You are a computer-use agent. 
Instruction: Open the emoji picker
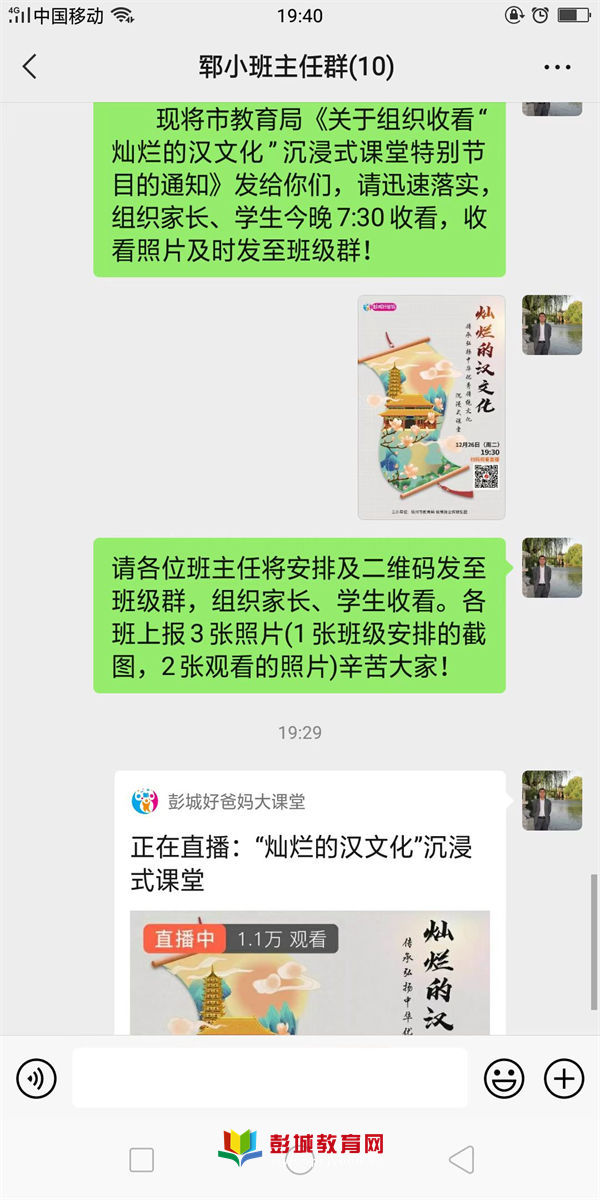[504, 1078]
